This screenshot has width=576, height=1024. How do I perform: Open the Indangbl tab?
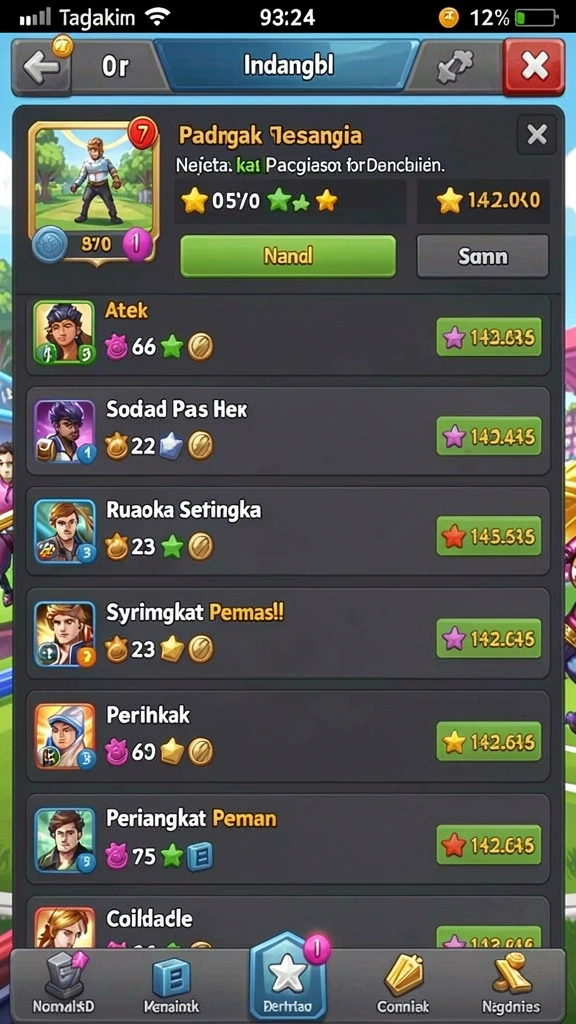tap(288, 65)
